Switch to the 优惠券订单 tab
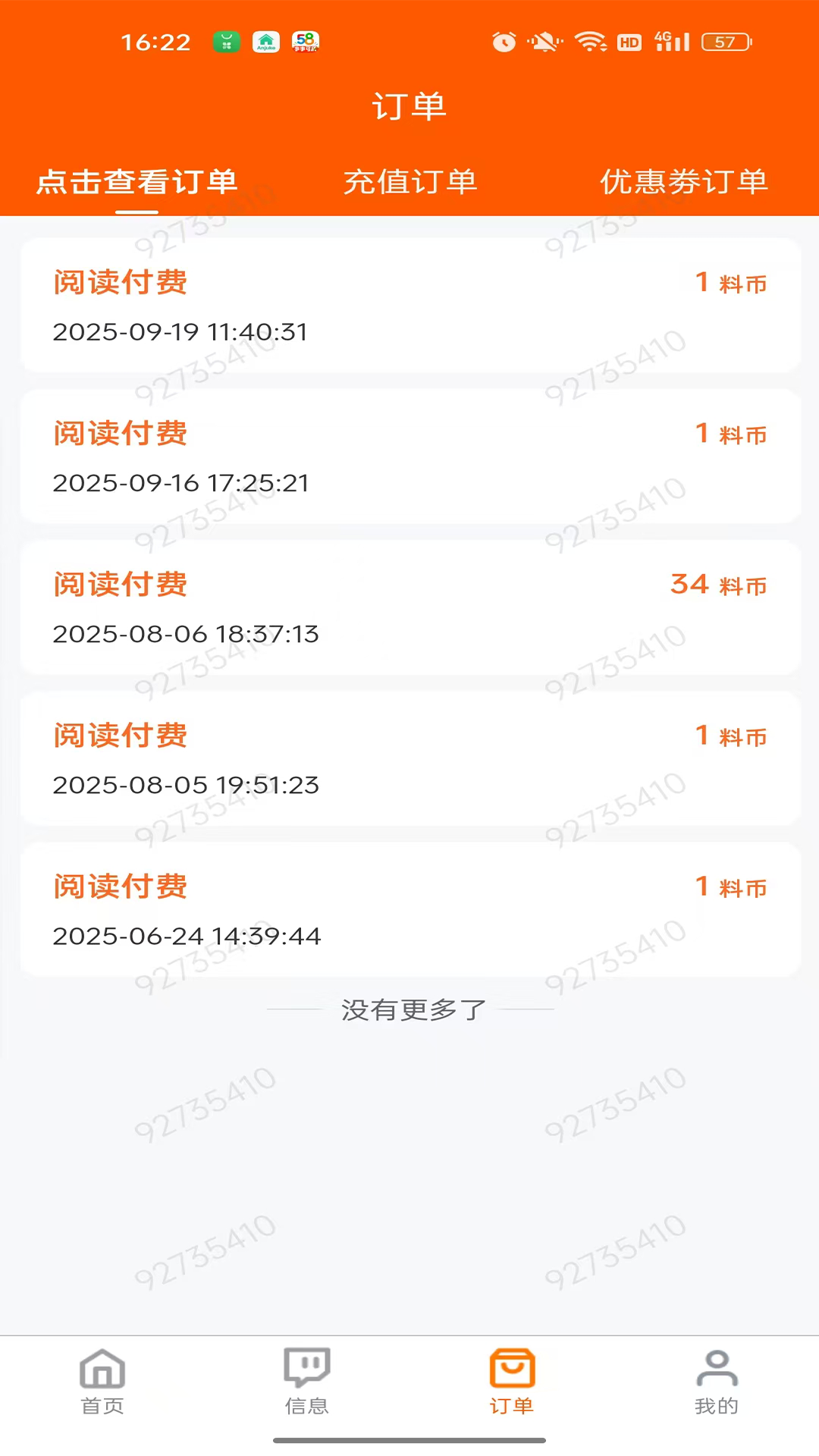Screen dimensions: 819x1456 pyautogui.click(x=682, y=182)
